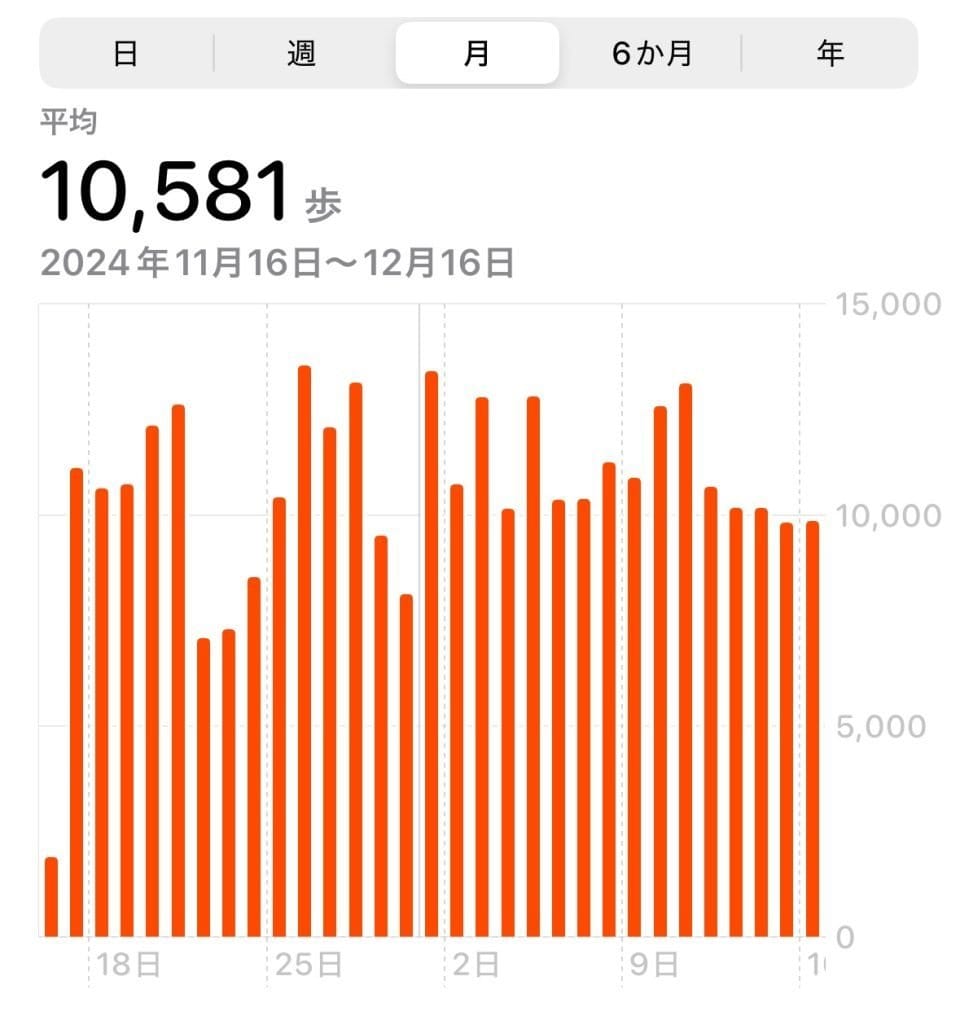Tap the selected 月 (month) segment
The width and height of the screenshot is (960, 1024).
click(x=477, y=53)
